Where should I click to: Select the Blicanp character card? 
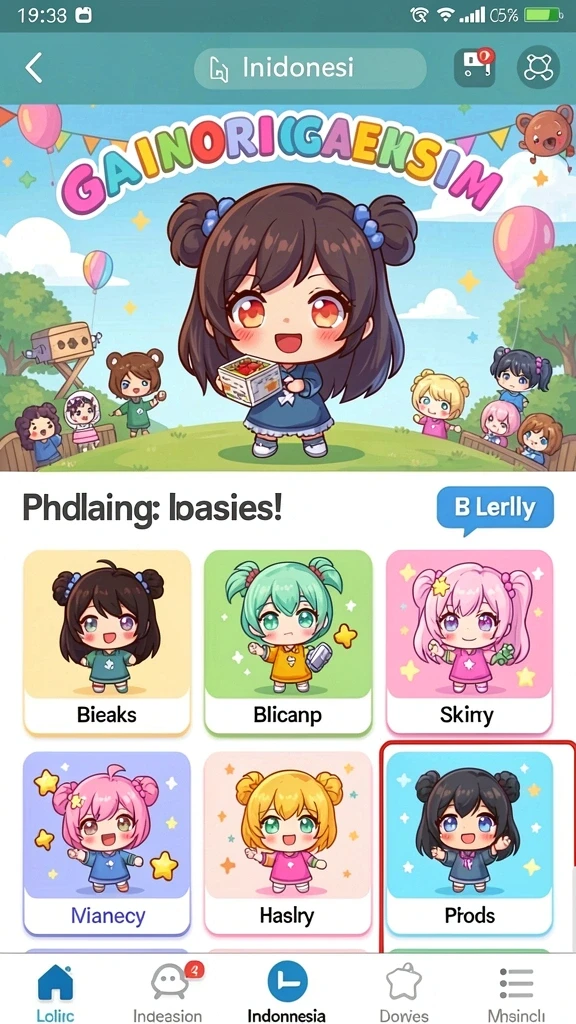[x=288, y=643]
